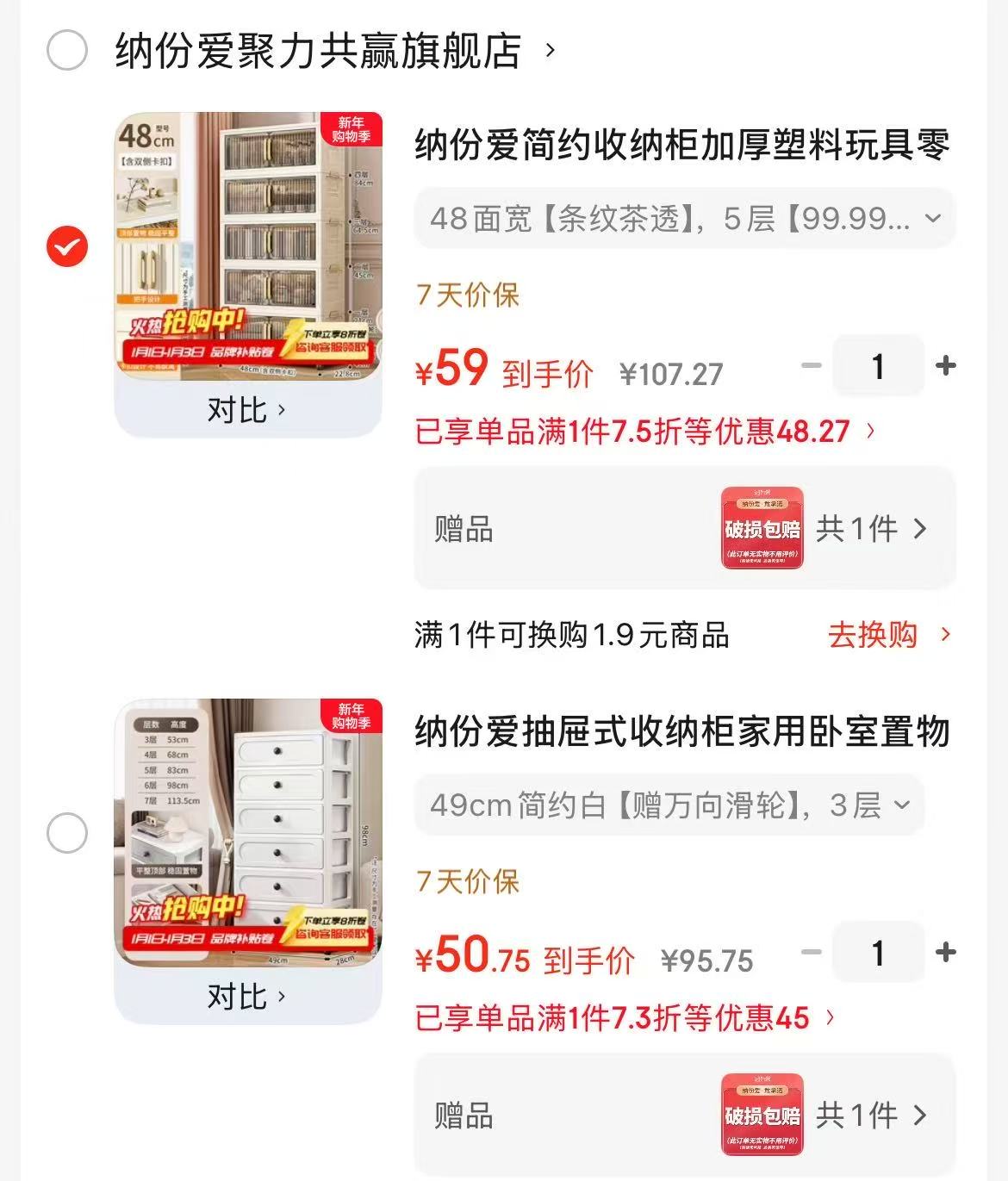
Task: Click the 破损包赔 badge under drawer cabinet
Action: 762,1115
